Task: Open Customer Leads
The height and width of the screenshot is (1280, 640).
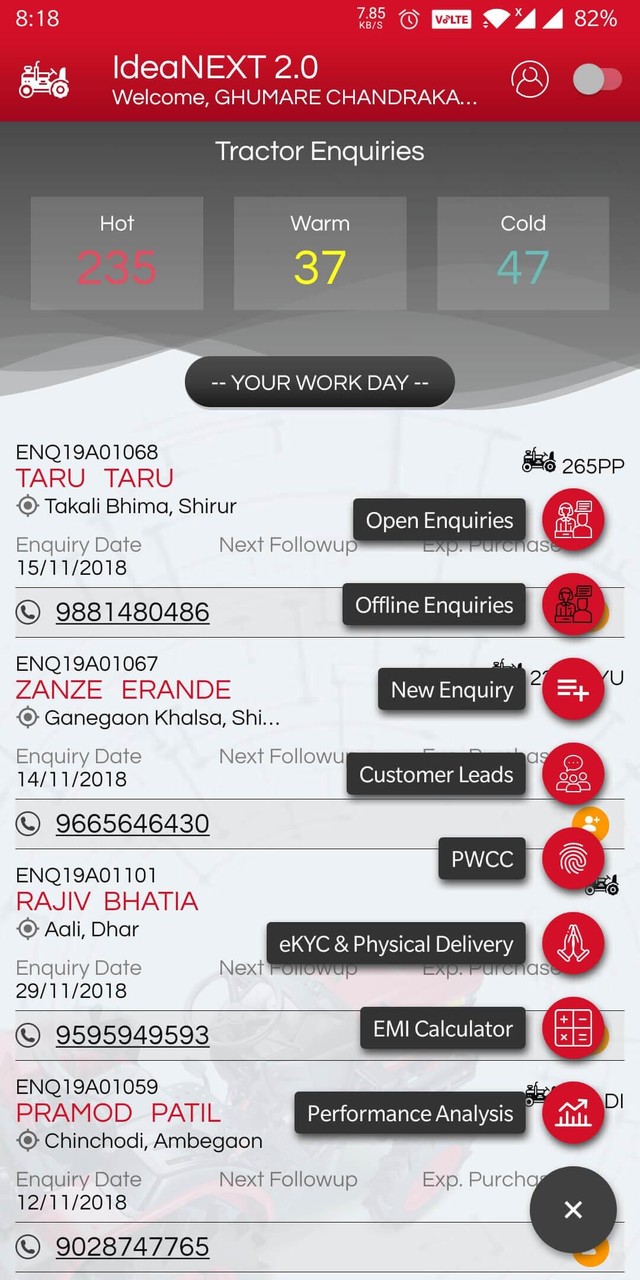Action: tap(573, 775)
